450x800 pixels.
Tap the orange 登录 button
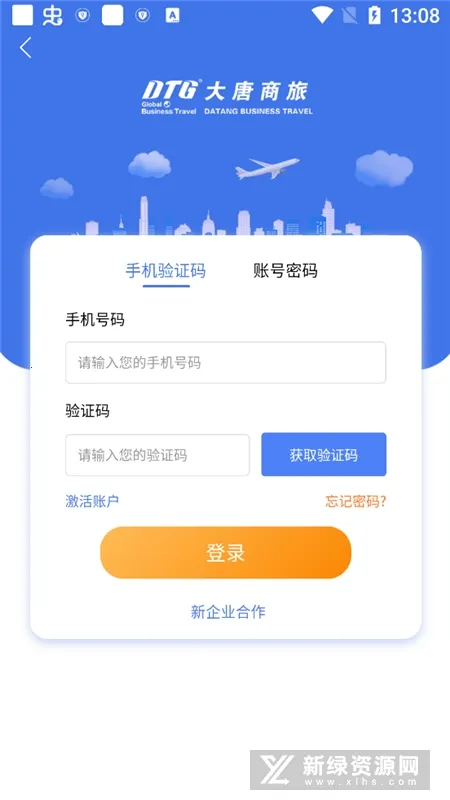click(x=226, y=553)
